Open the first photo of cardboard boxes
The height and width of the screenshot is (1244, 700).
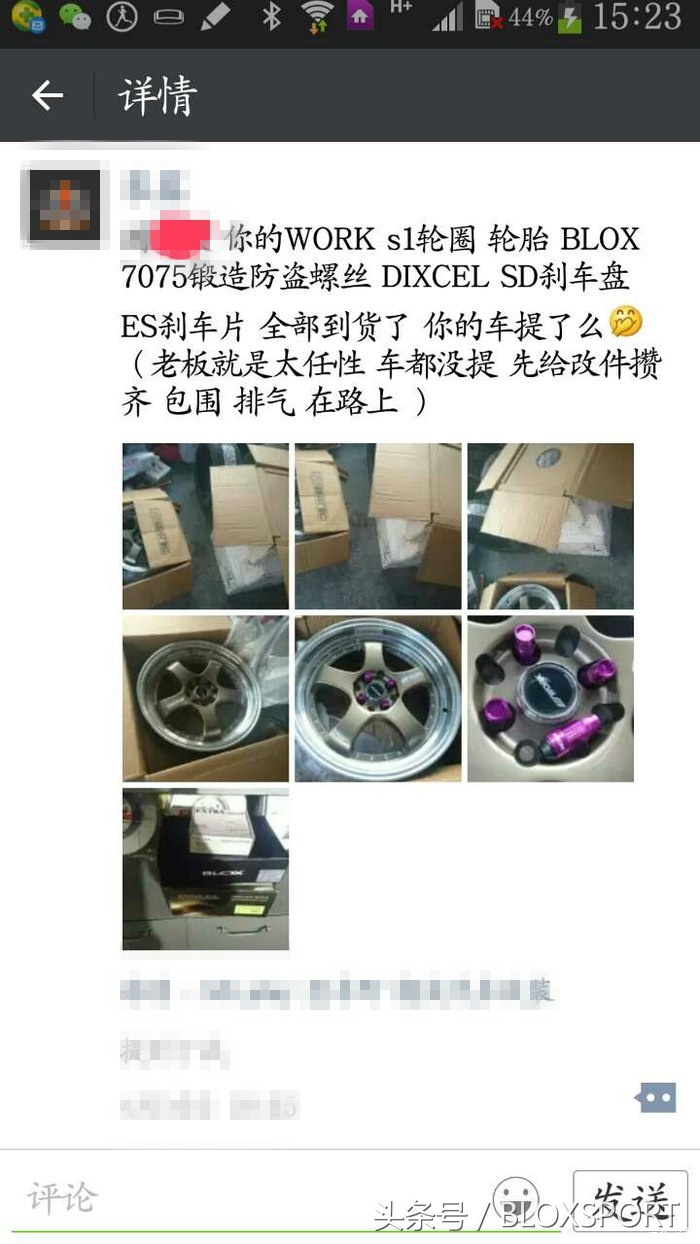205,526
